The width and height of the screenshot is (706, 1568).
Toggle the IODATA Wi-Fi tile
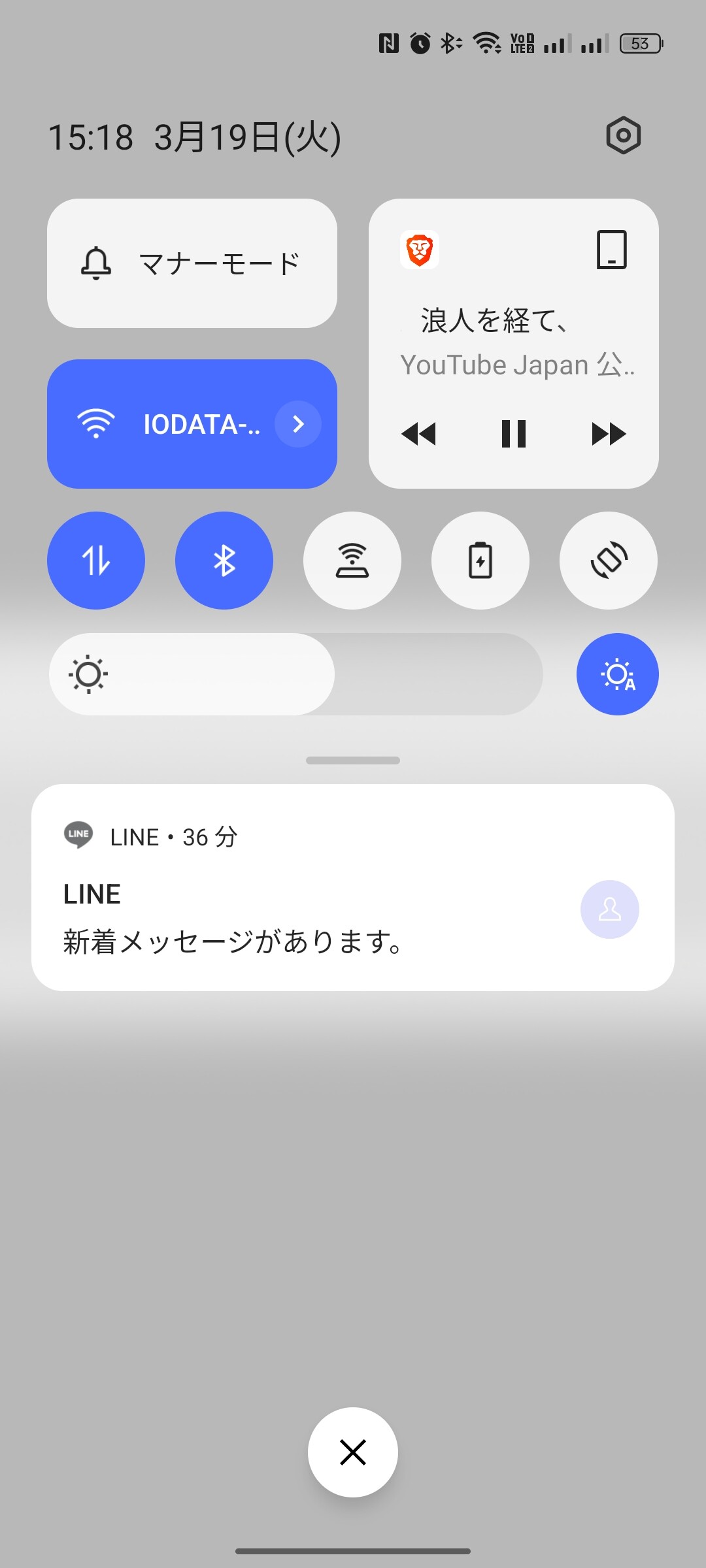192,424
